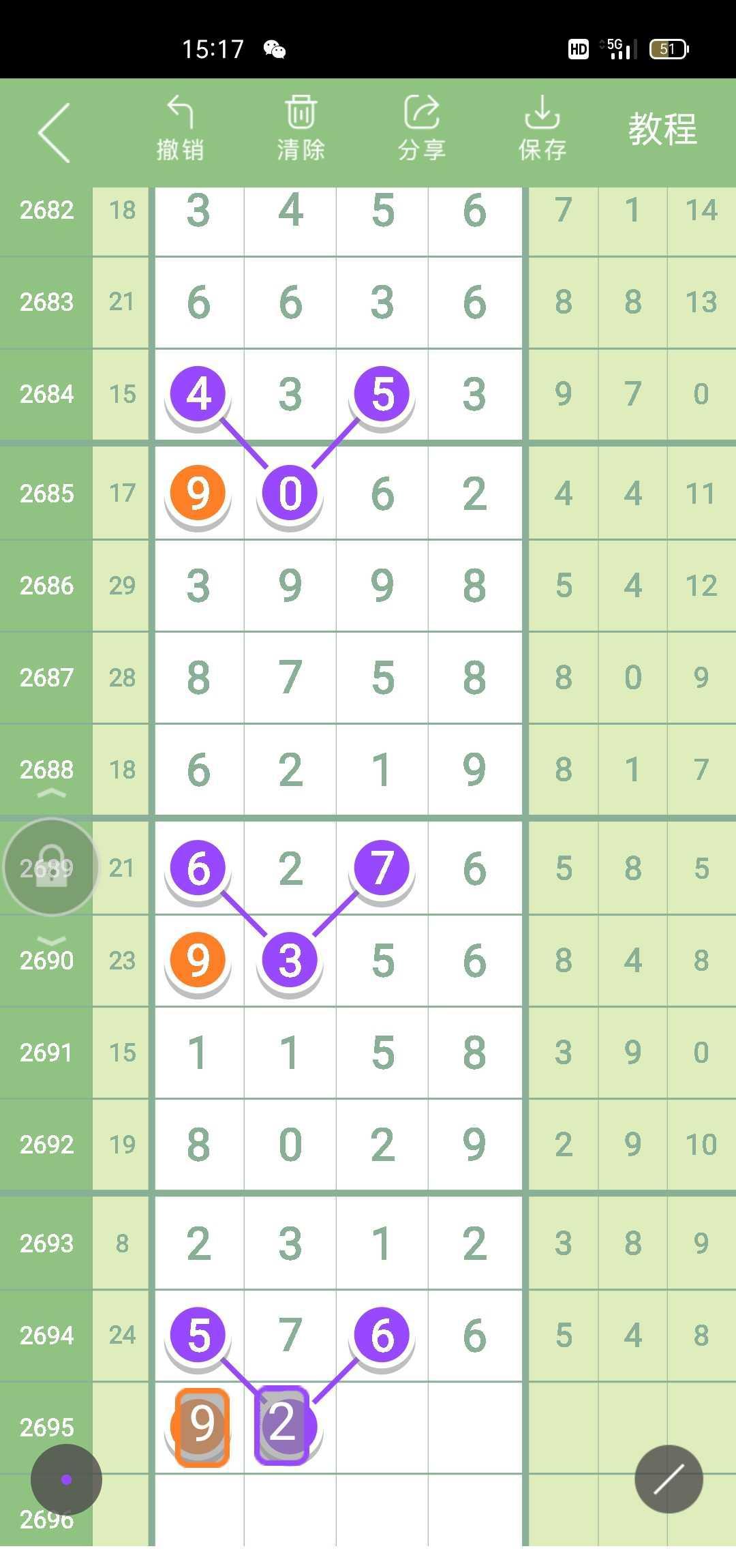This screenshot has width=736, height=1568.
Task: Clear all markings with 清除
Action: [301, 129]
